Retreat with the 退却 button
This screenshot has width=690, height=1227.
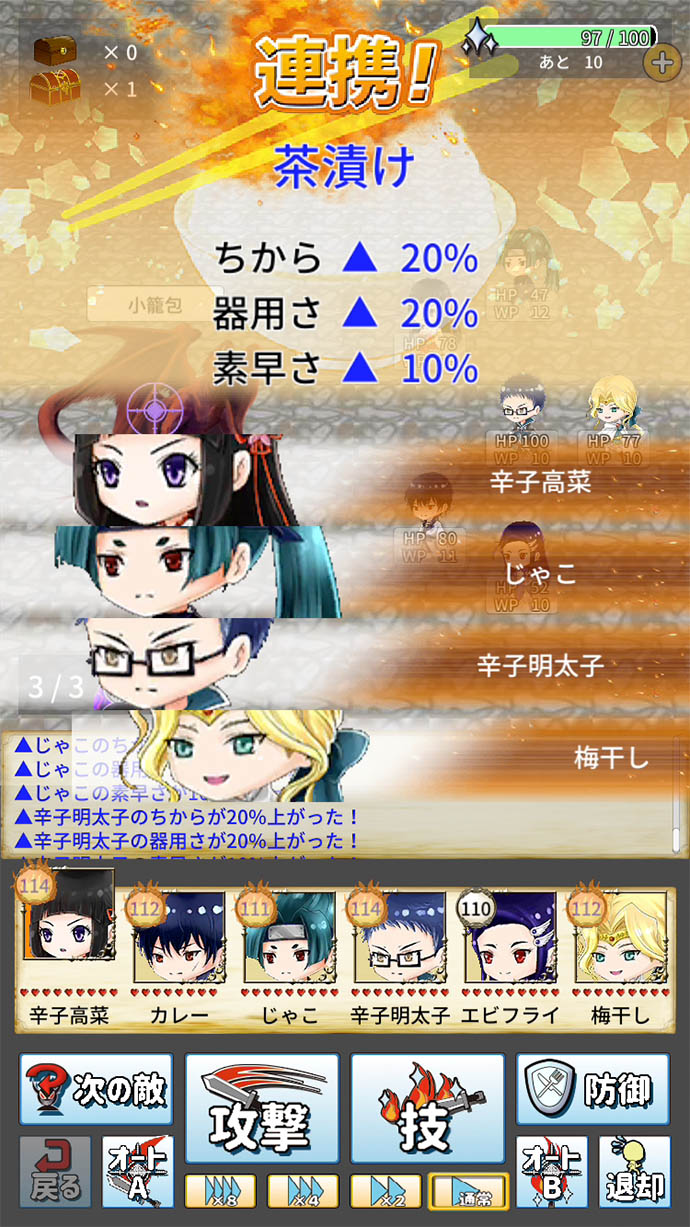pos(634,1172)
